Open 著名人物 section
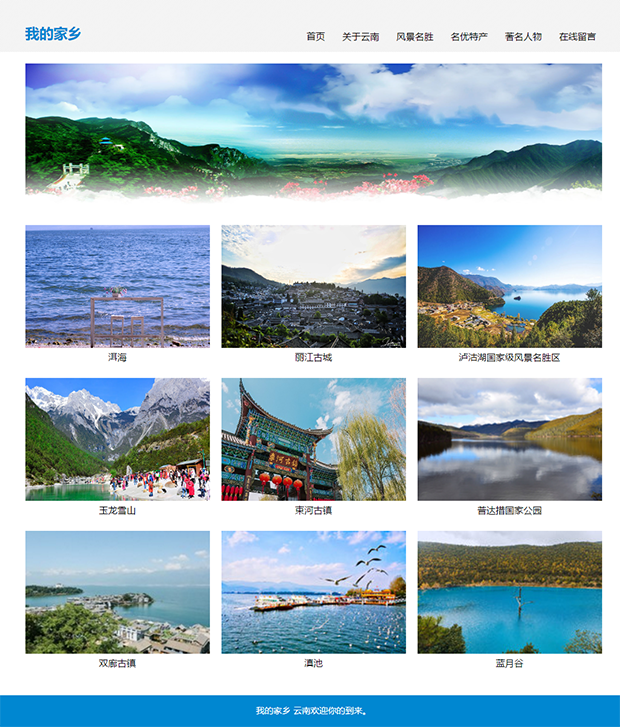 point(523,36)
